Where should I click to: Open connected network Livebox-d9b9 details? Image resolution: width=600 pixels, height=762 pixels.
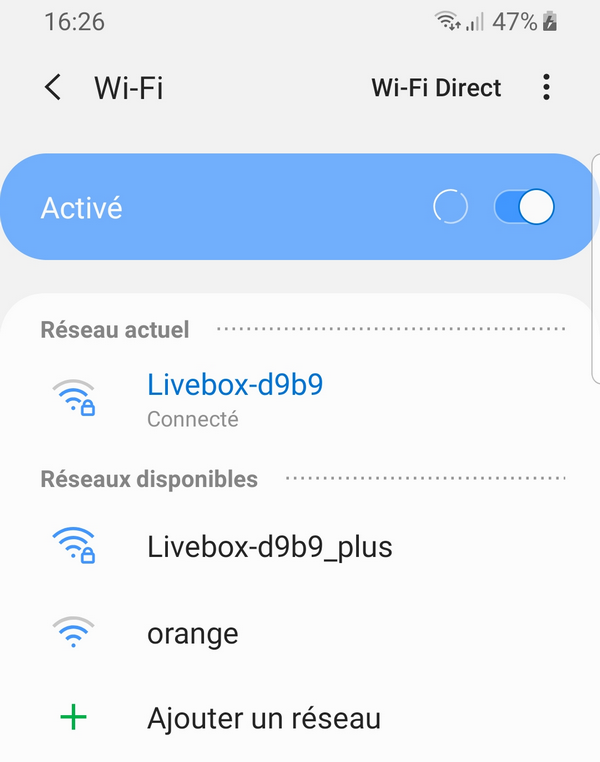(235, 398)
